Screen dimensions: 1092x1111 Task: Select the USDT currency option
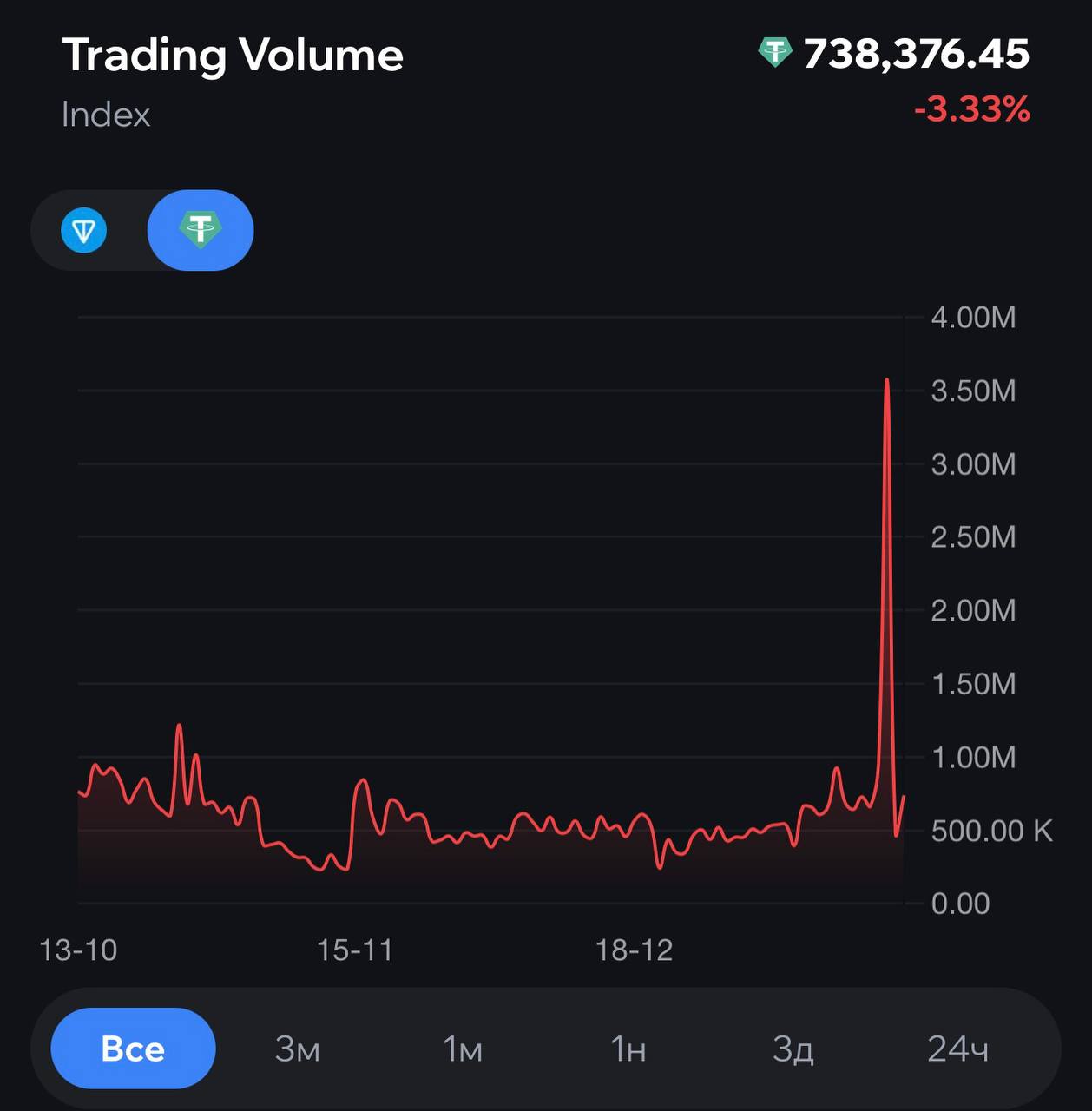pyautogui.click(x=201, y=231)
